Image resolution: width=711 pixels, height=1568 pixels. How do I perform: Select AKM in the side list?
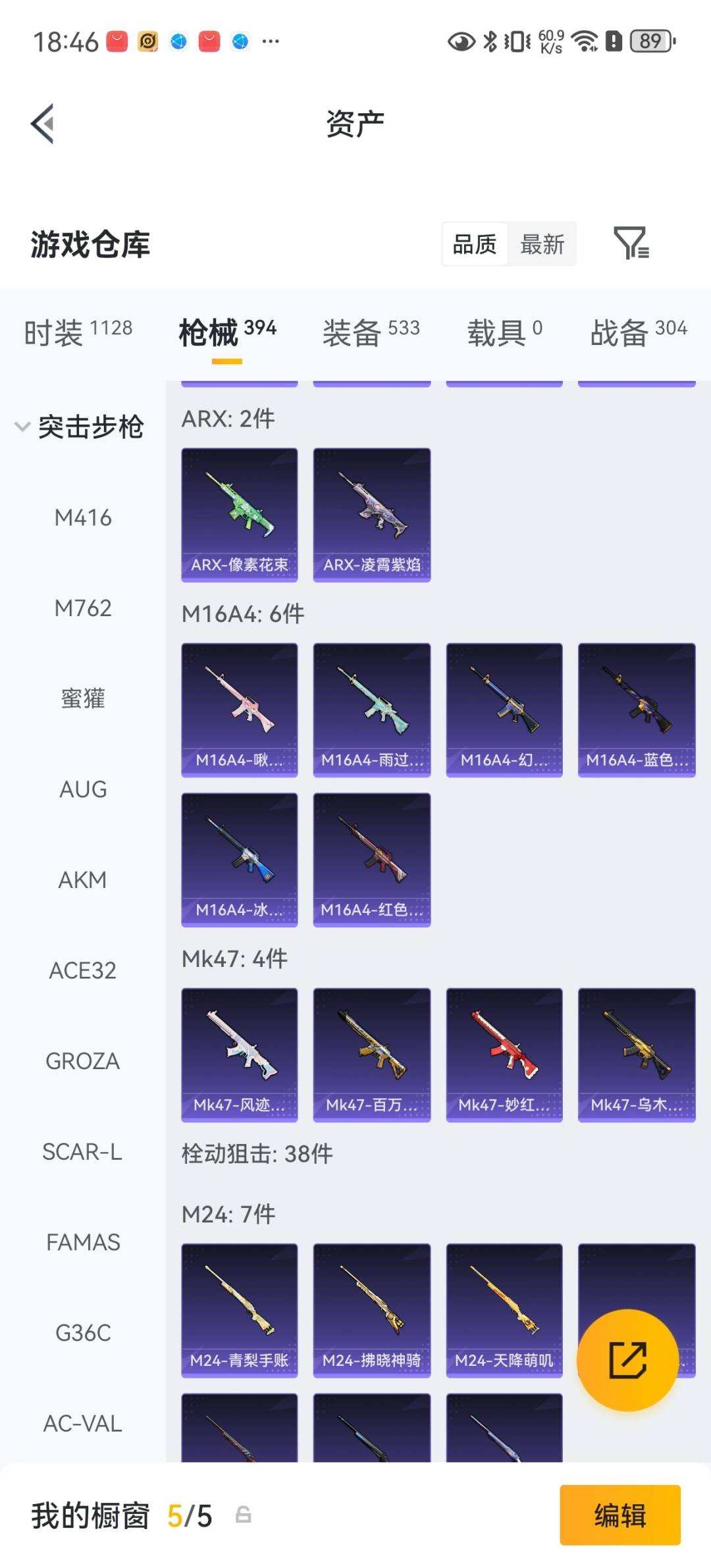tap(83, 880)
